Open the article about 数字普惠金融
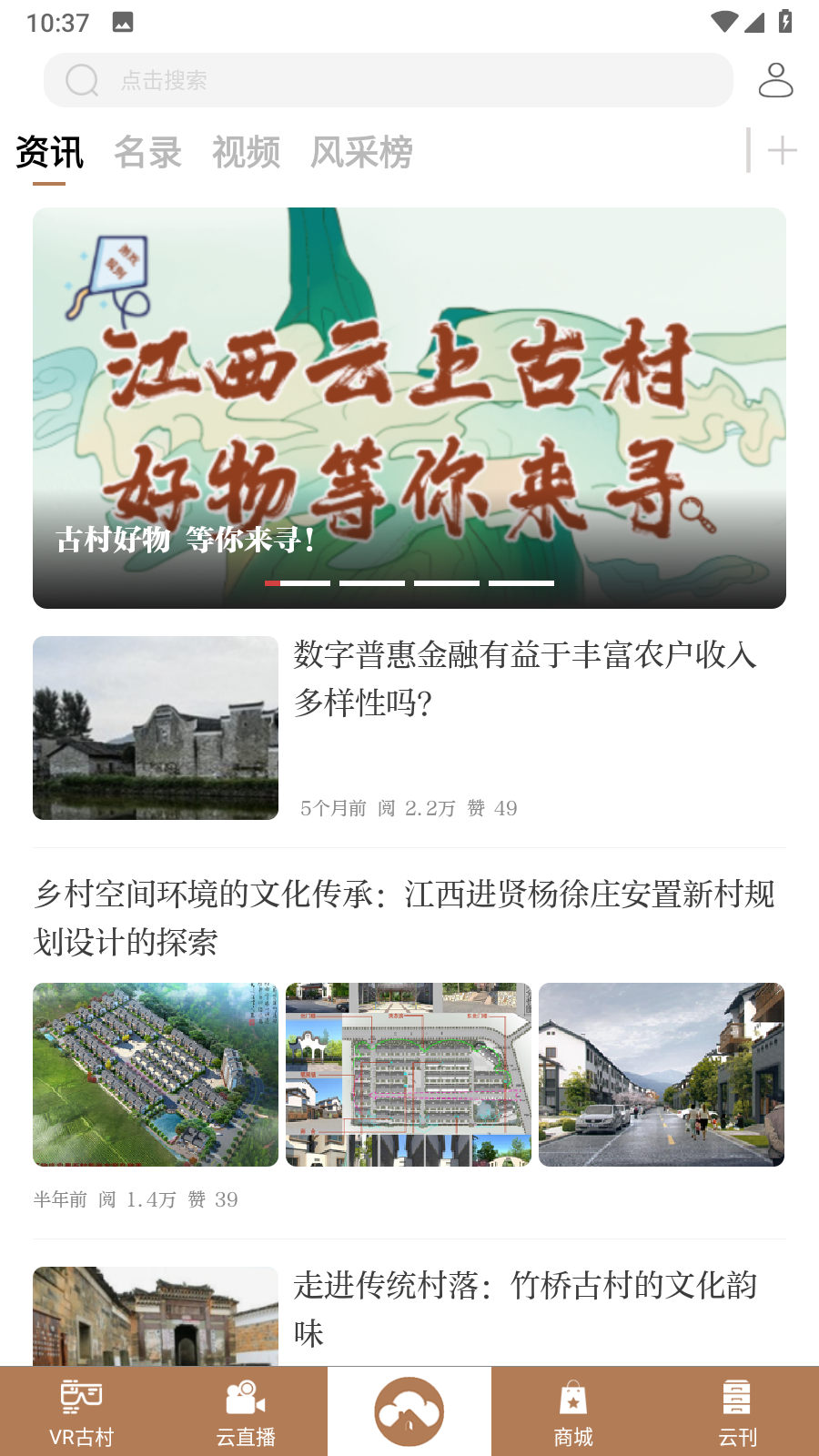 point(525,678)
